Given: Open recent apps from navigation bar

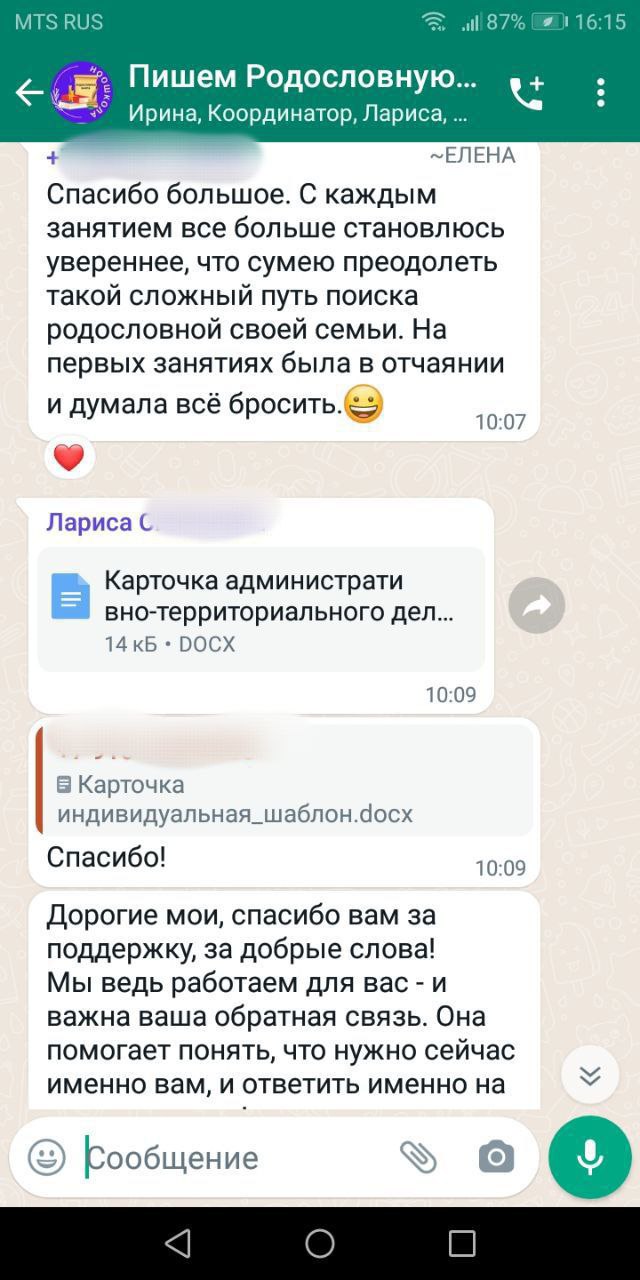Looking at the screenshot, I should 462,1243.
